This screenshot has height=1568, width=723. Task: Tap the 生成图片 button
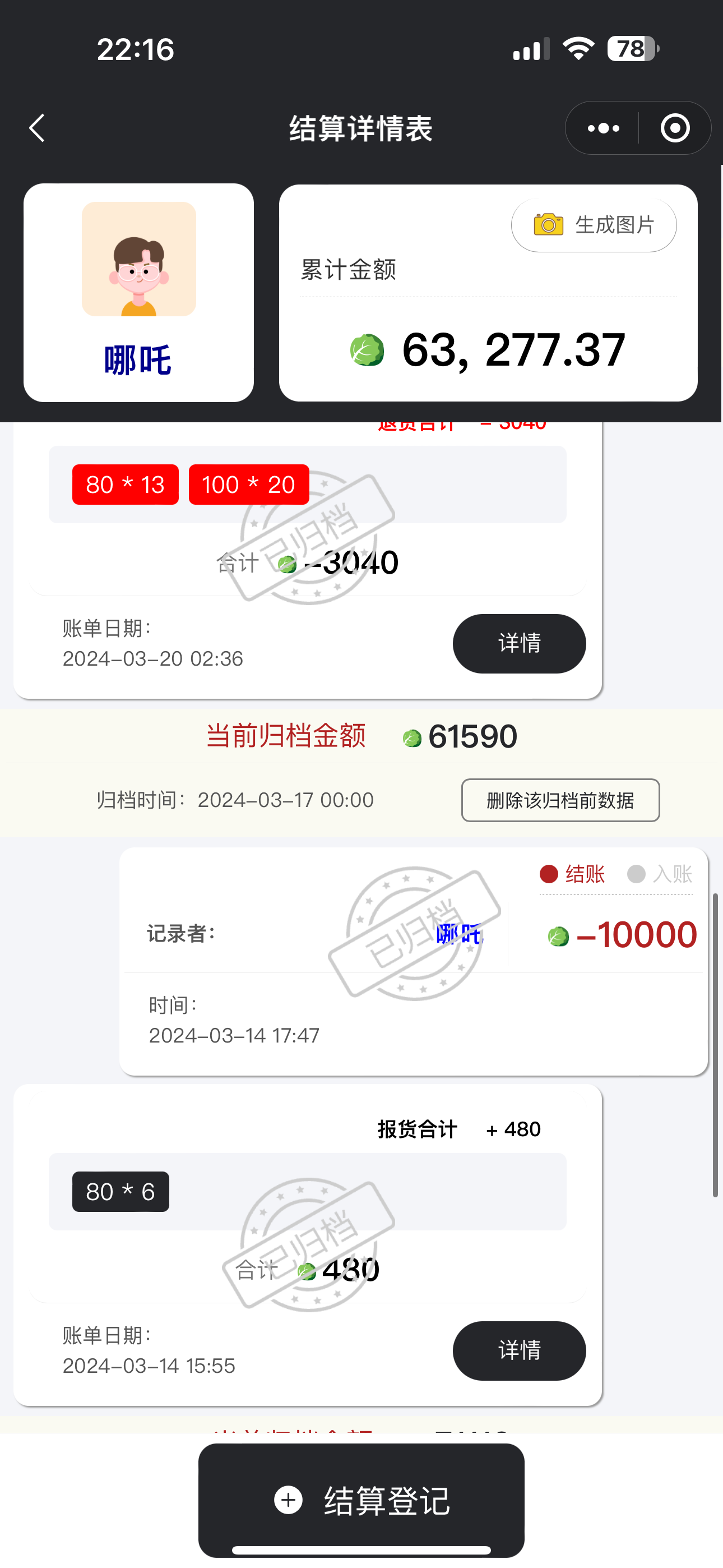(594, 225)
